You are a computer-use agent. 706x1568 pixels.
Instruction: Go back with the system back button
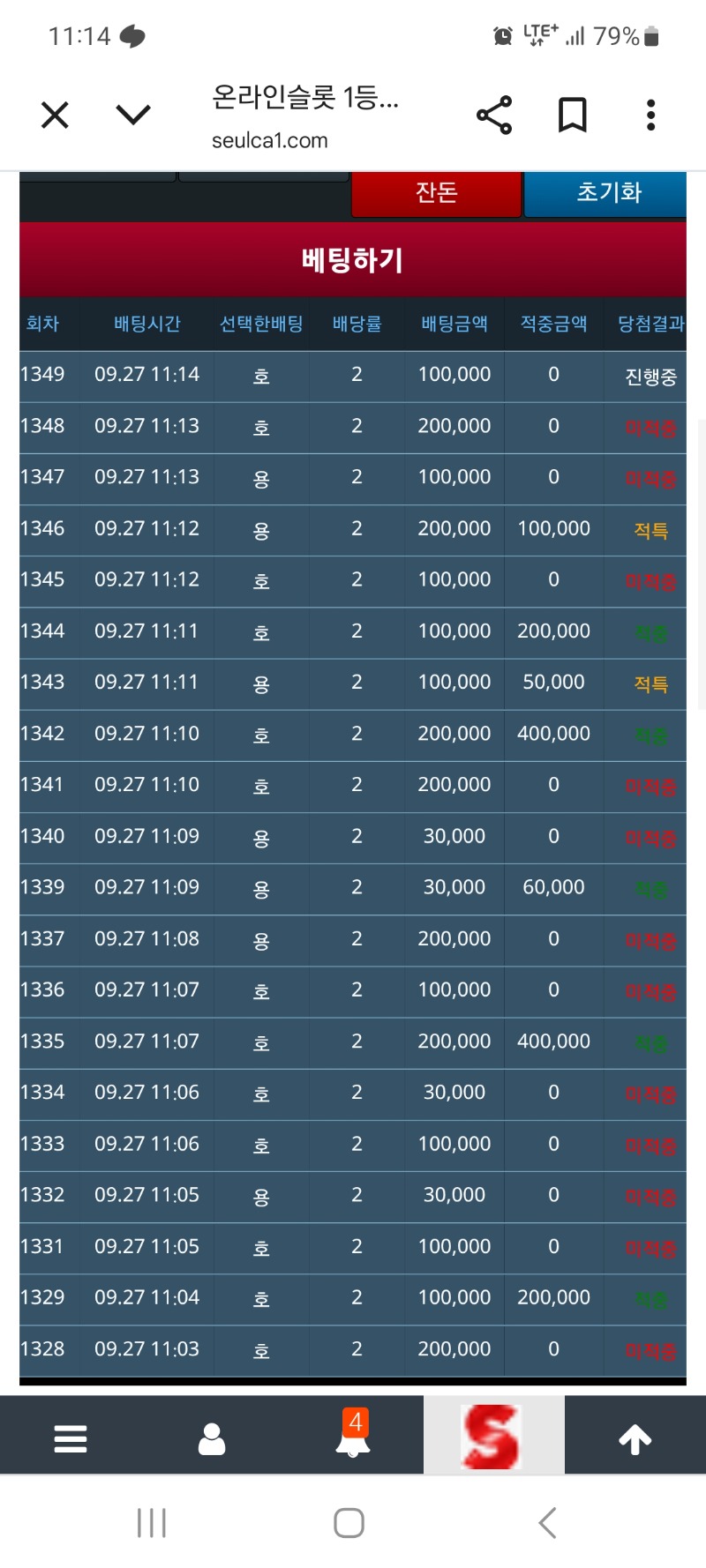point(547,1522)
